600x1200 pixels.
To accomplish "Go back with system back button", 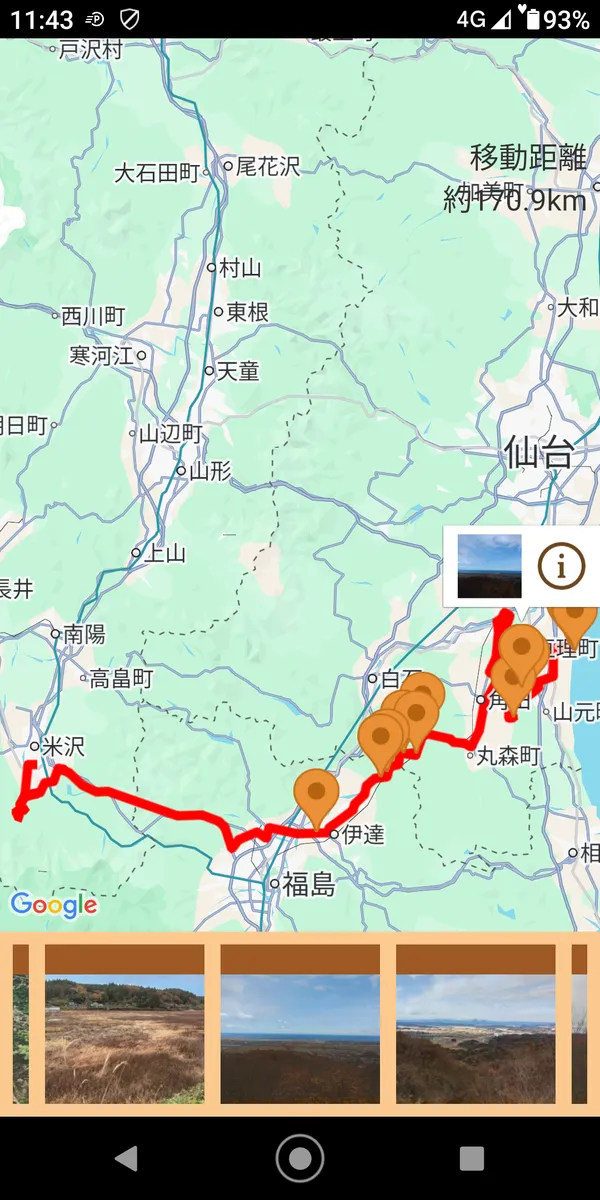I will [126, 1158].
